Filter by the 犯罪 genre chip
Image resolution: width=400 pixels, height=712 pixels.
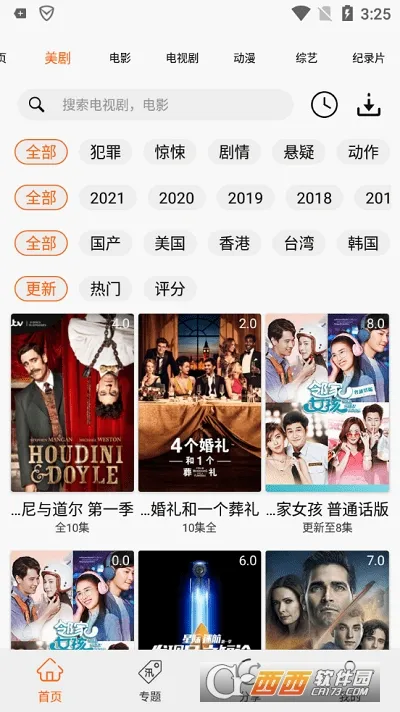(105, 152)
